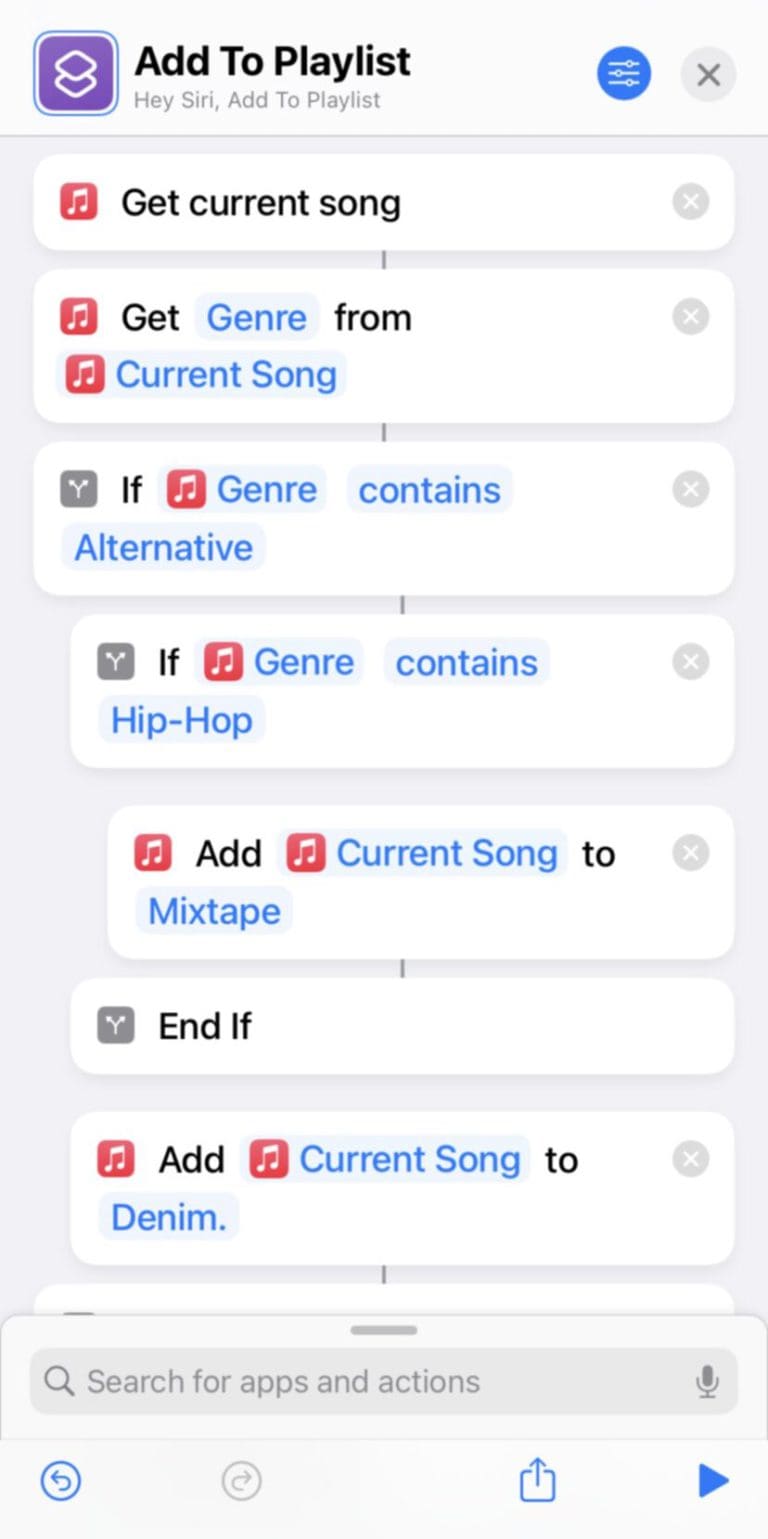Remove the "End If" action
This screenshot has height=1539, width=768.
(690, 1025)
